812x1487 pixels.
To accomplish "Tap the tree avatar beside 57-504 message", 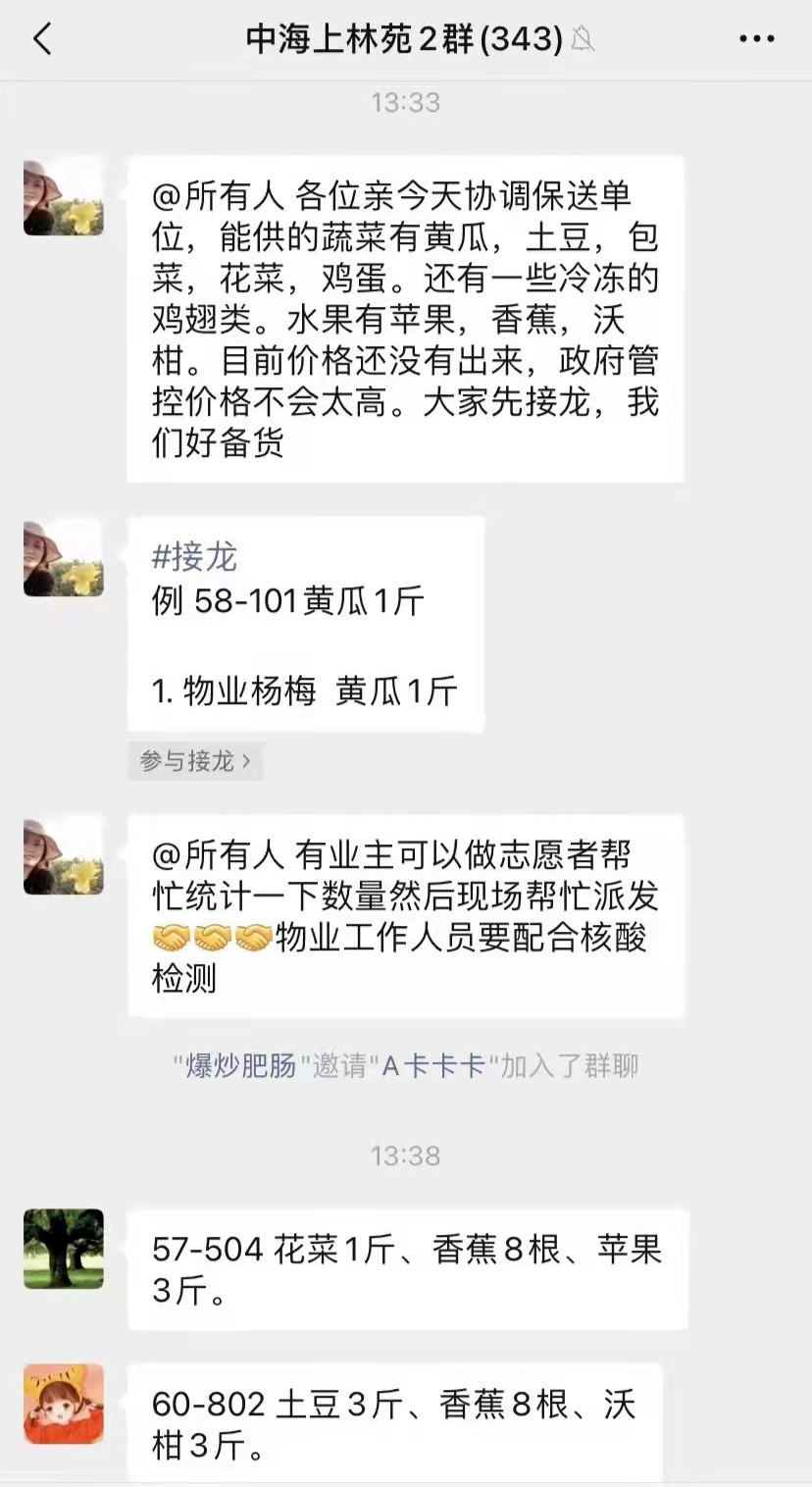I will [64, 1249].
